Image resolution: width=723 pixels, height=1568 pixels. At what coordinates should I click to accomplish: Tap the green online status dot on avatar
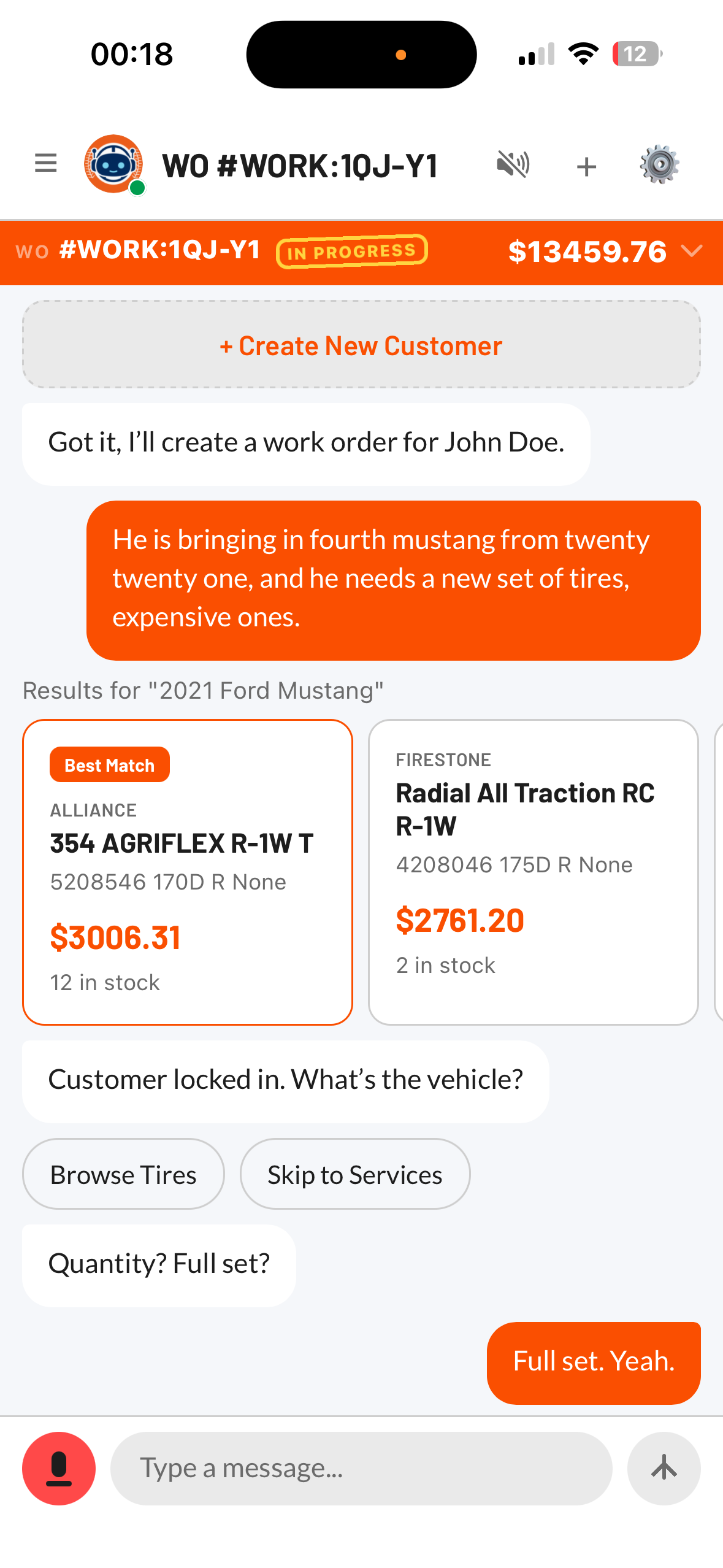pyautogui.click(x=138, y=188)
